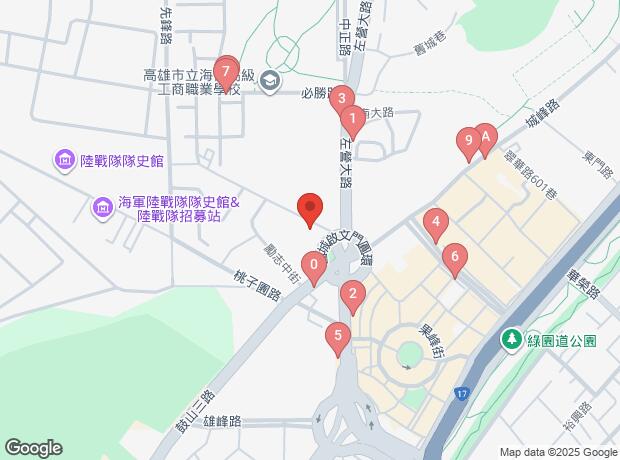Open map marker number 4
This screenshot has width=620, height=460.
pyautogui.click(x=435, y=222)
